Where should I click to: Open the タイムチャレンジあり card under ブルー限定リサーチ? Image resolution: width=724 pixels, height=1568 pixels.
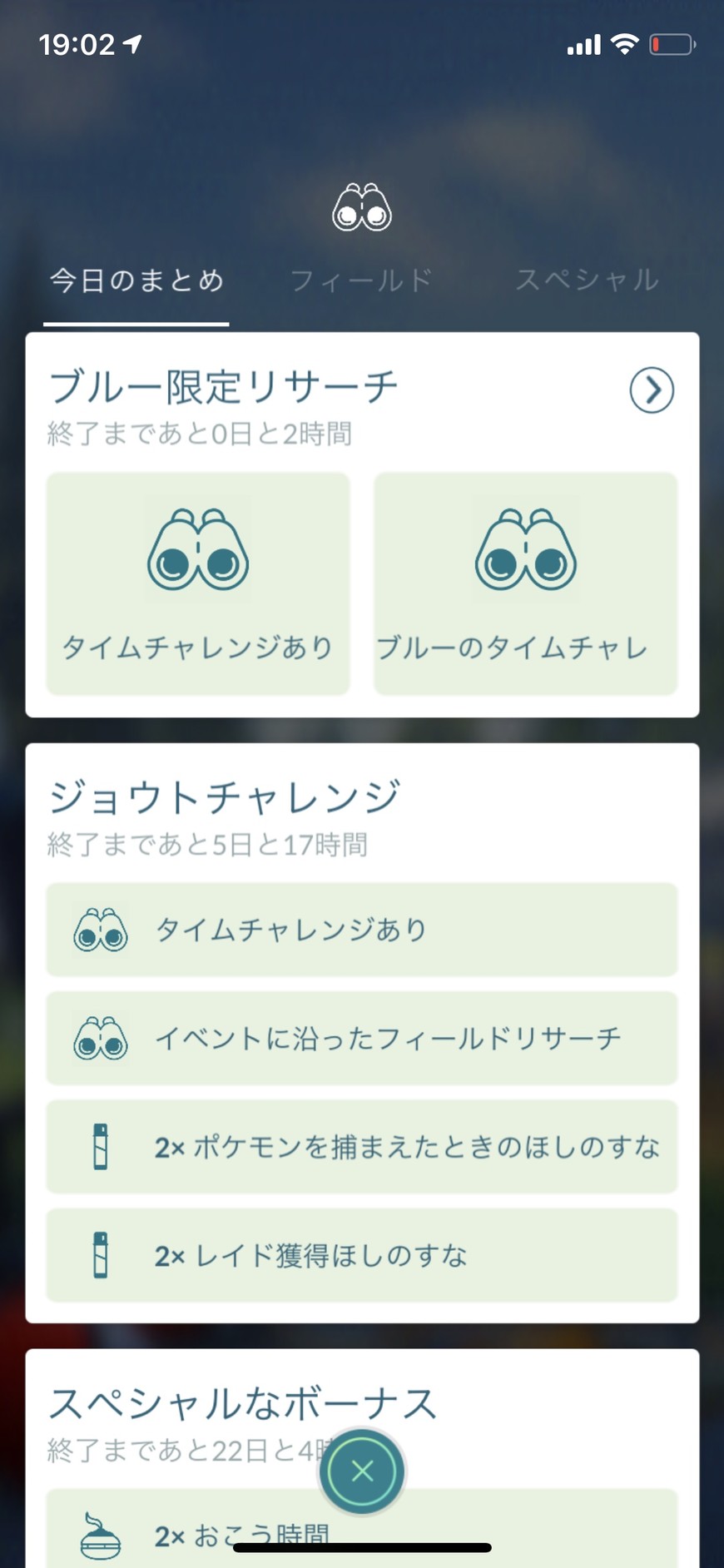[x=198, y=583]
